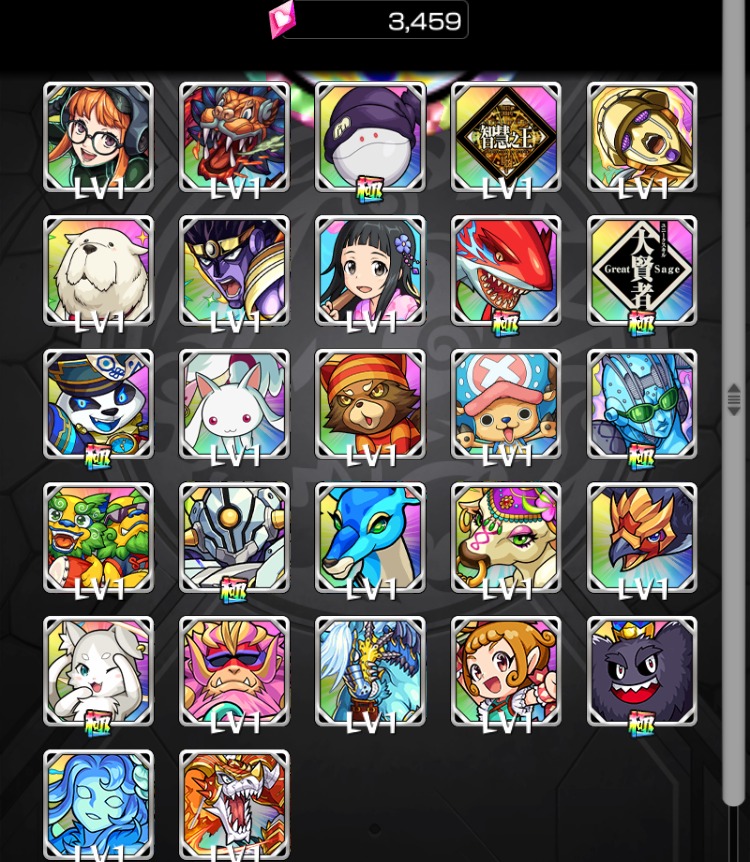The height and width of the screenshot is (862, 750).
Task: Open the monkey girl character
Action: pos(506,671)
